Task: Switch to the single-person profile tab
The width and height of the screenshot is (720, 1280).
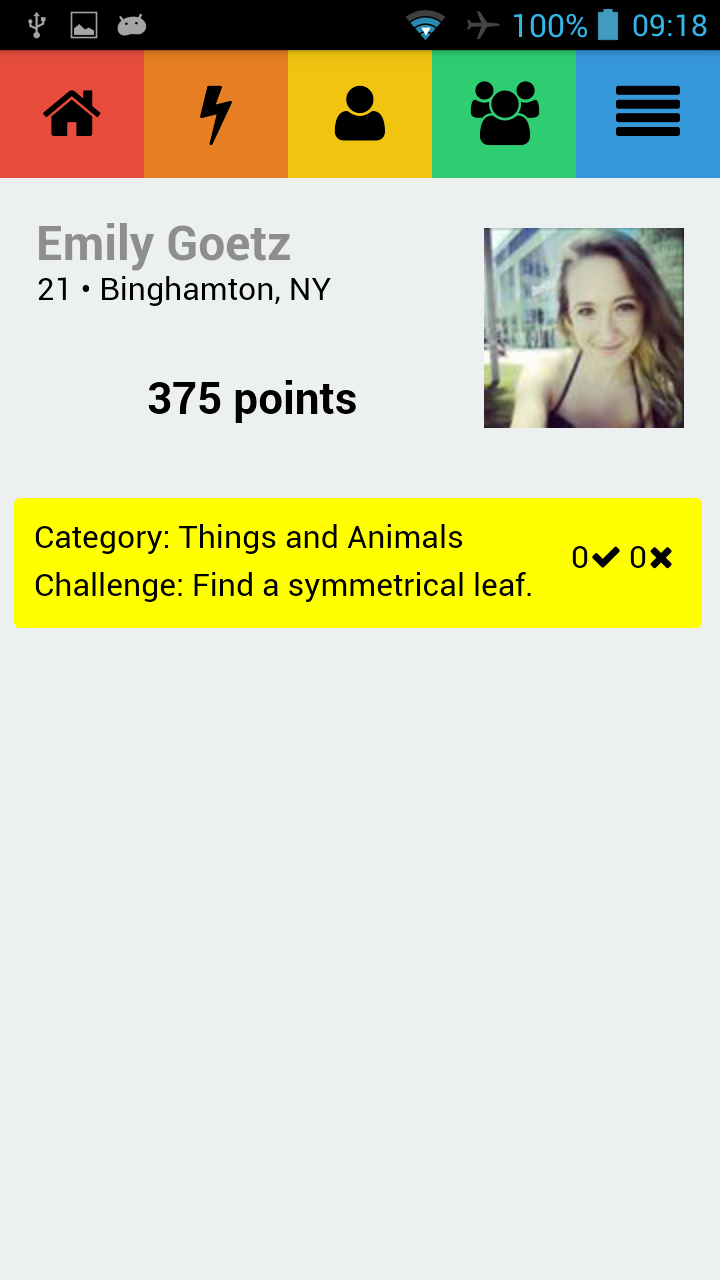Action: tap(360, 114)
